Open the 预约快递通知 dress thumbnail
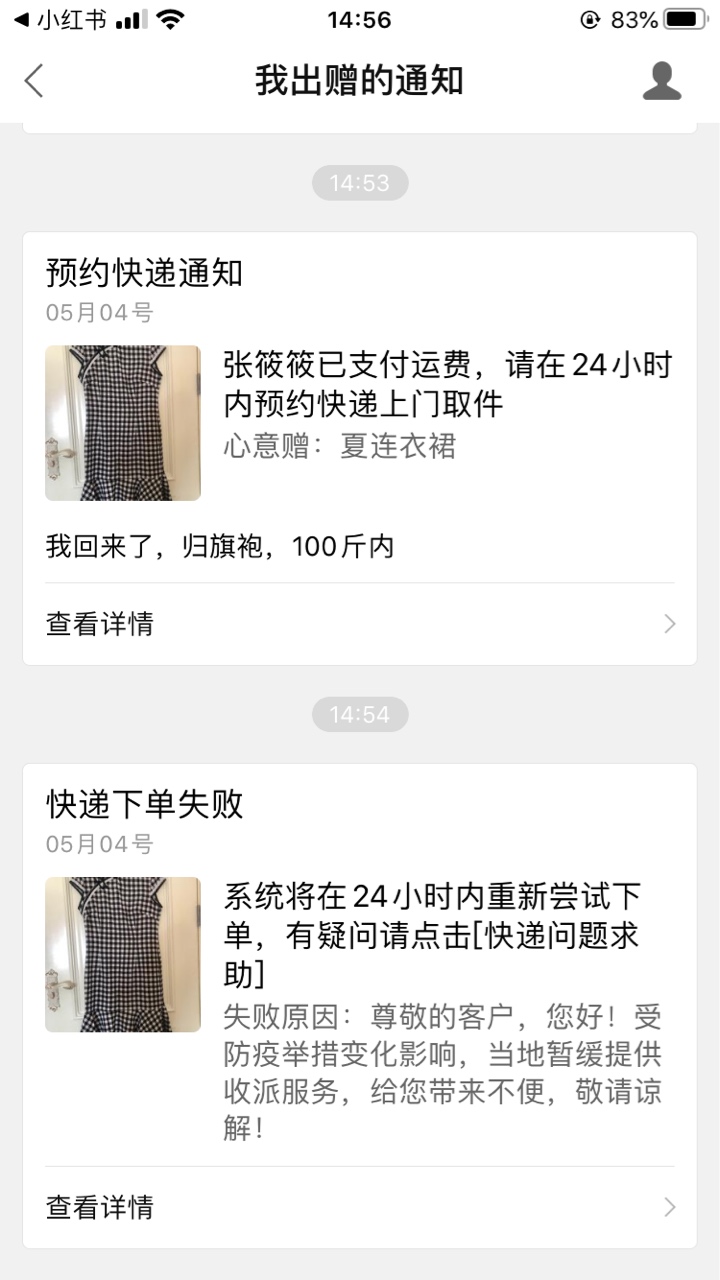 pyautogui.click(x=123, y=423)
